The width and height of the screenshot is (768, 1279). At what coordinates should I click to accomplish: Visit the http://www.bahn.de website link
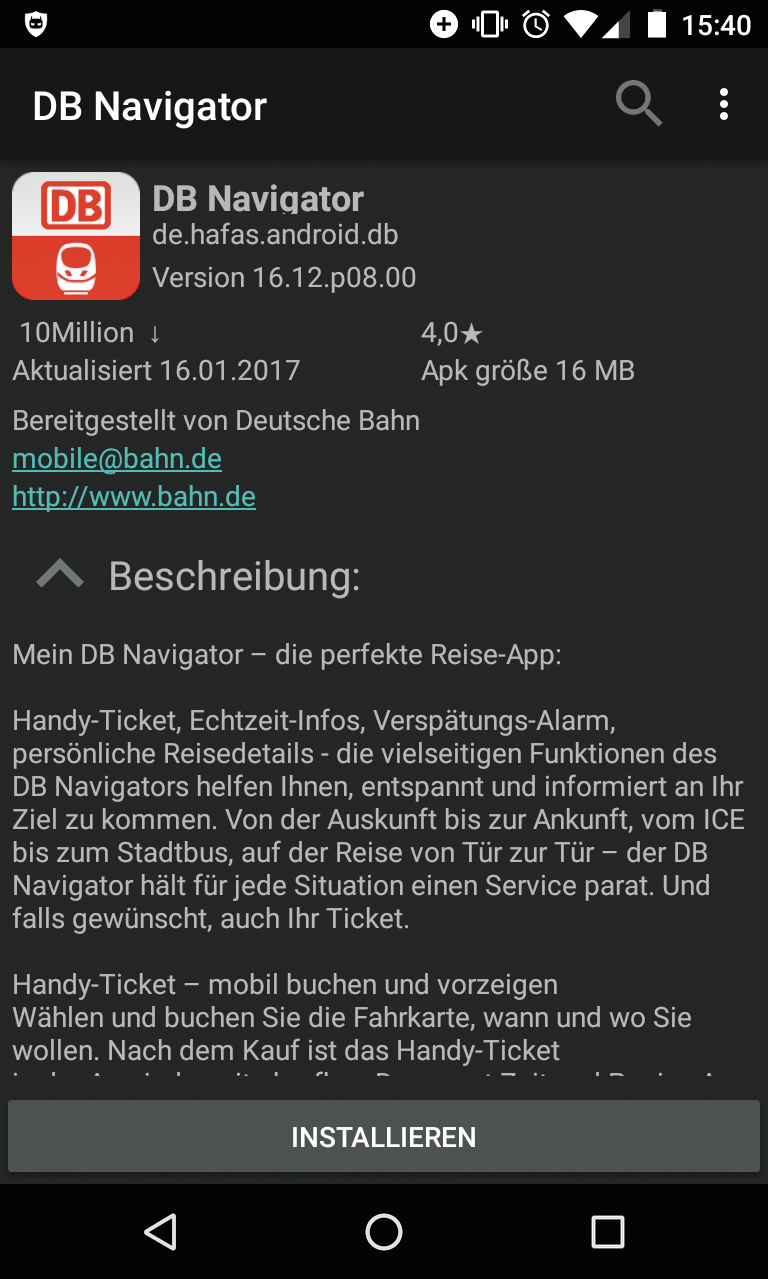tap(134, 497)
